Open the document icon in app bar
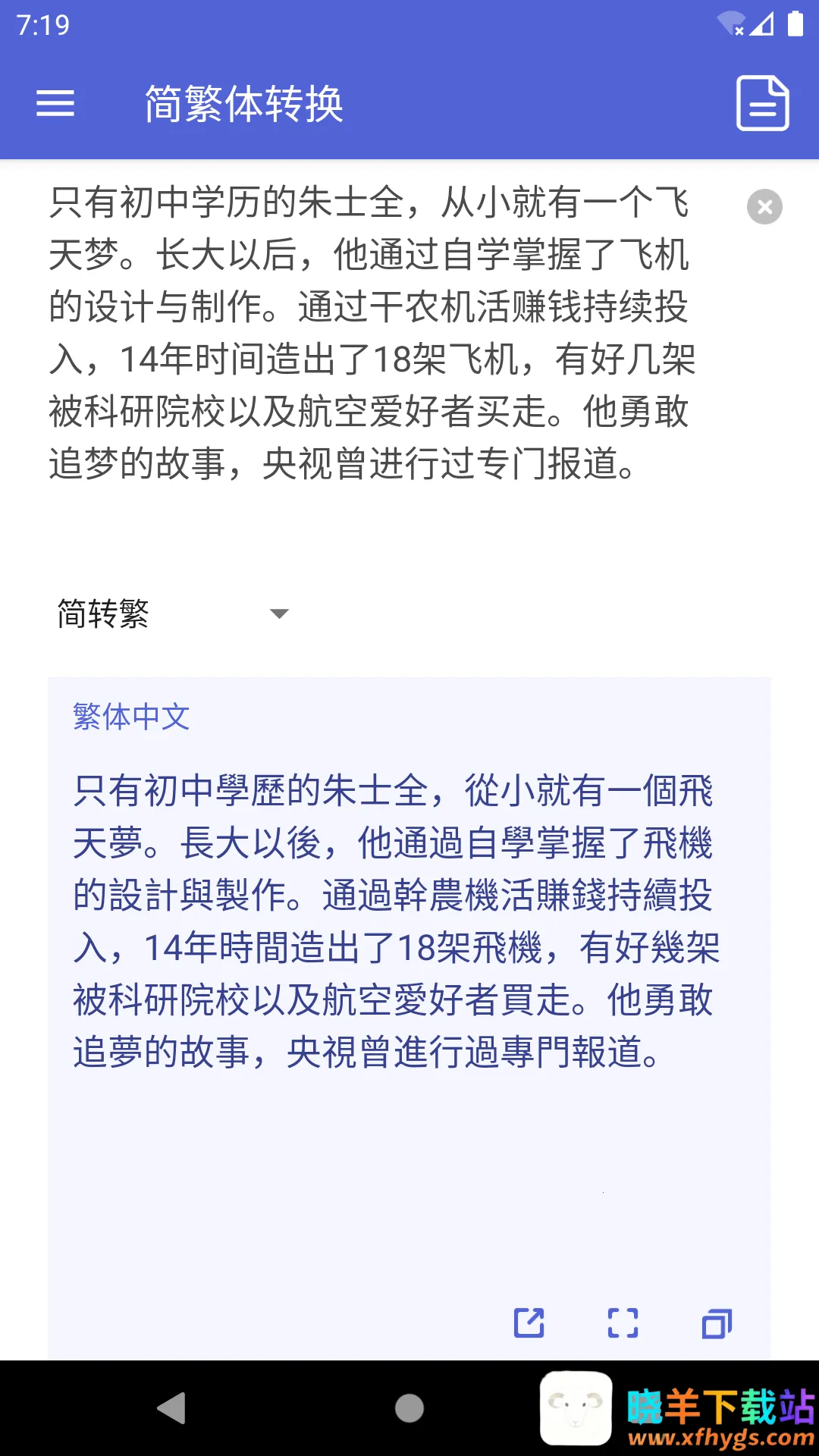This screenshot has width=819, height=1456. [763, 103]
